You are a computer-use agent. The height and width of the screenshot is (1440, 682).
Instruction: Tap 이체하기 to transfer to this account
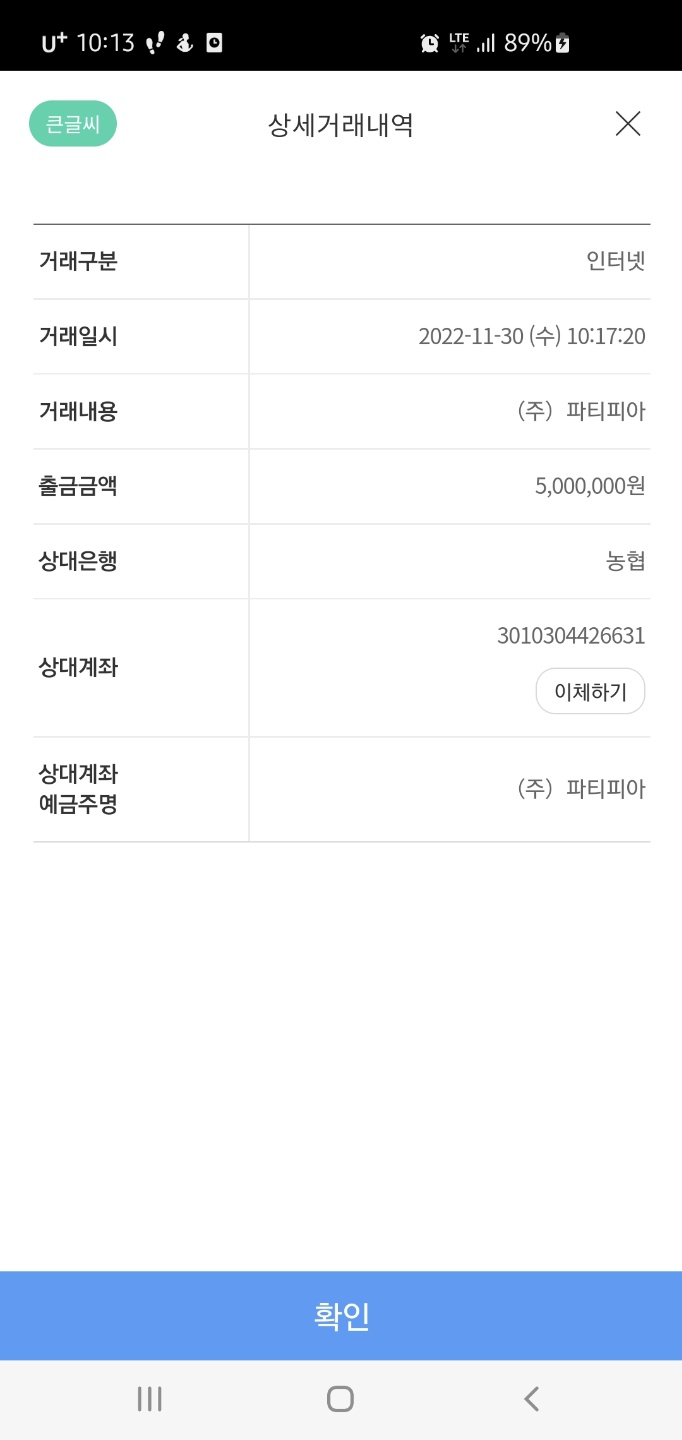pos(590,691)
